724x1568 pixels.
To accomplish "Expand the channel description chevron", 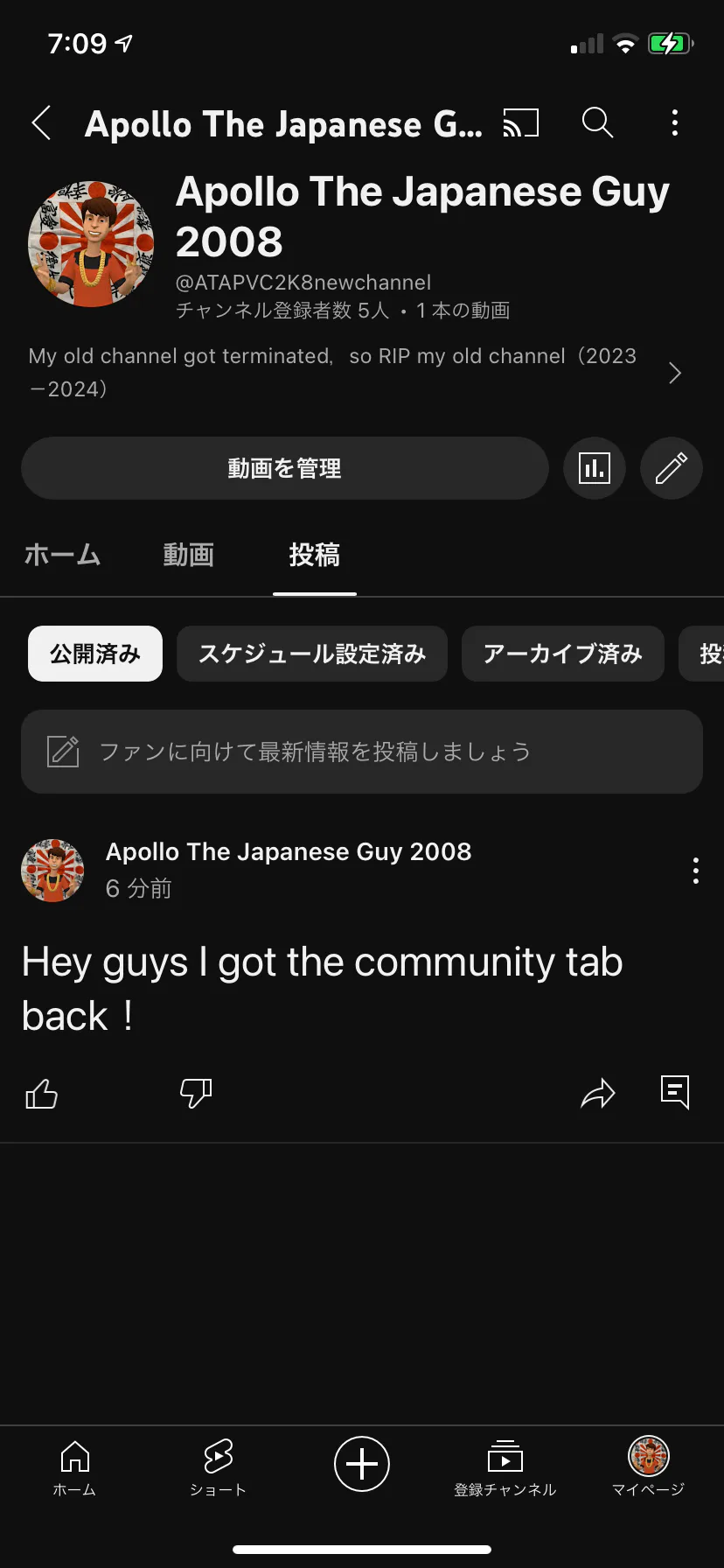I will point(674,374).
